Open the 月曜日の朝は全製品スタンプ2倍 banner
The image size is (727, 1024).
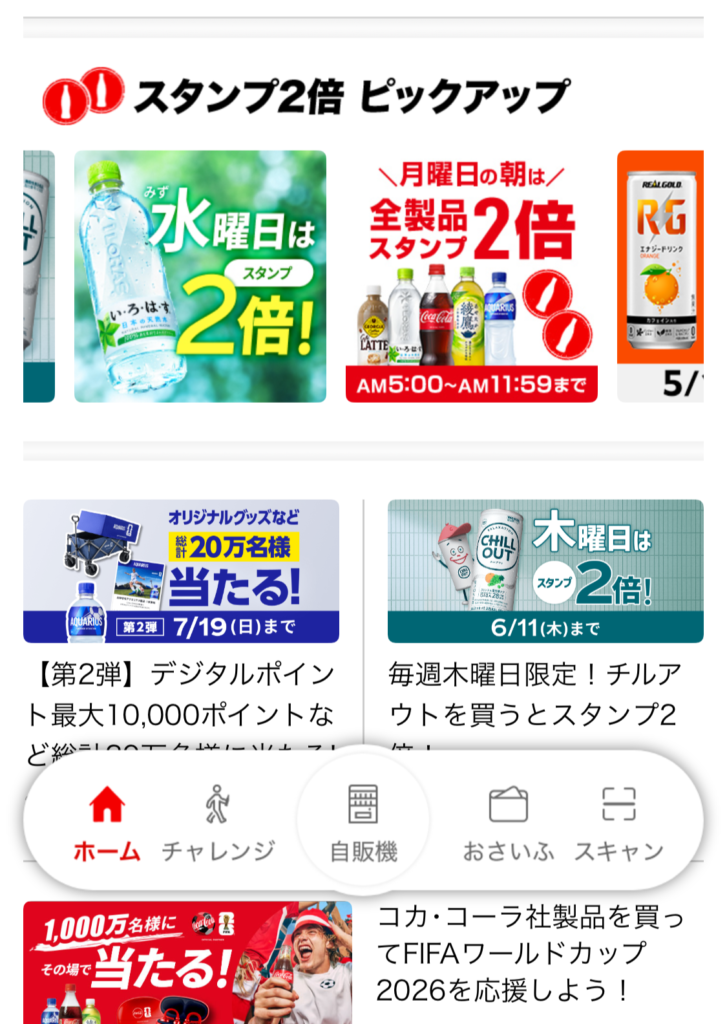pos(471,276)
